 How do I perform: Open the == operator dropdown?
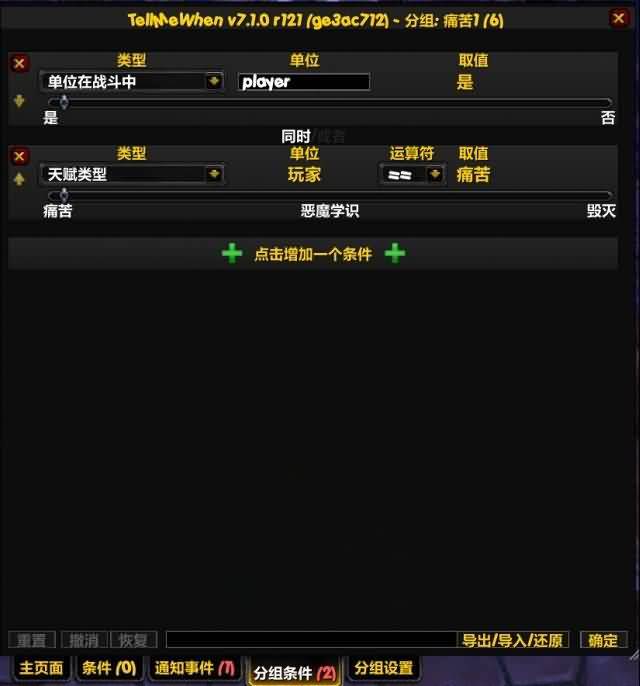pyautogui.click(x=434, y=174)
